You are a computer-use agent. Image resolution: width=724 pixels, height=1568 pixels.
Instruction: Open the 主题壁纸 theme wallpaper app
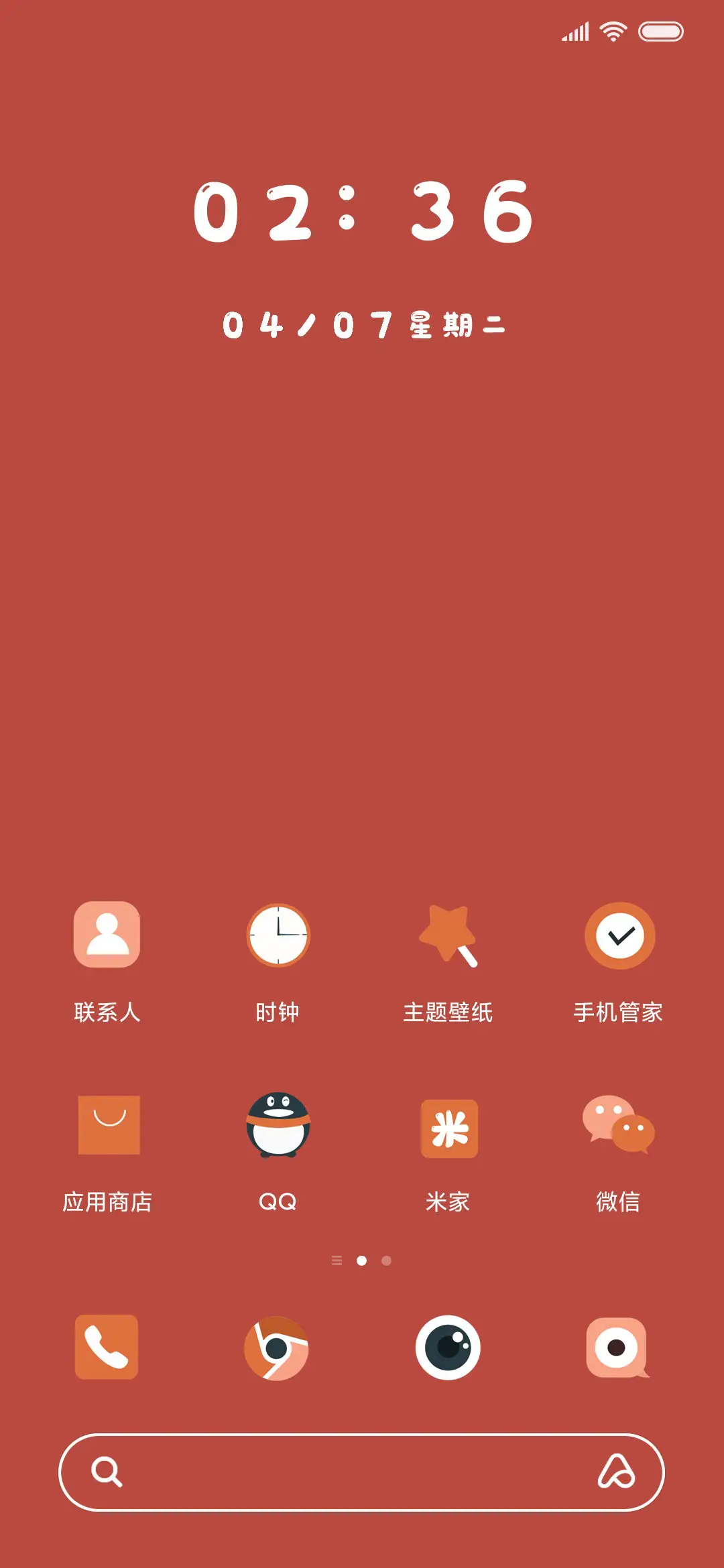click(448, 937)
